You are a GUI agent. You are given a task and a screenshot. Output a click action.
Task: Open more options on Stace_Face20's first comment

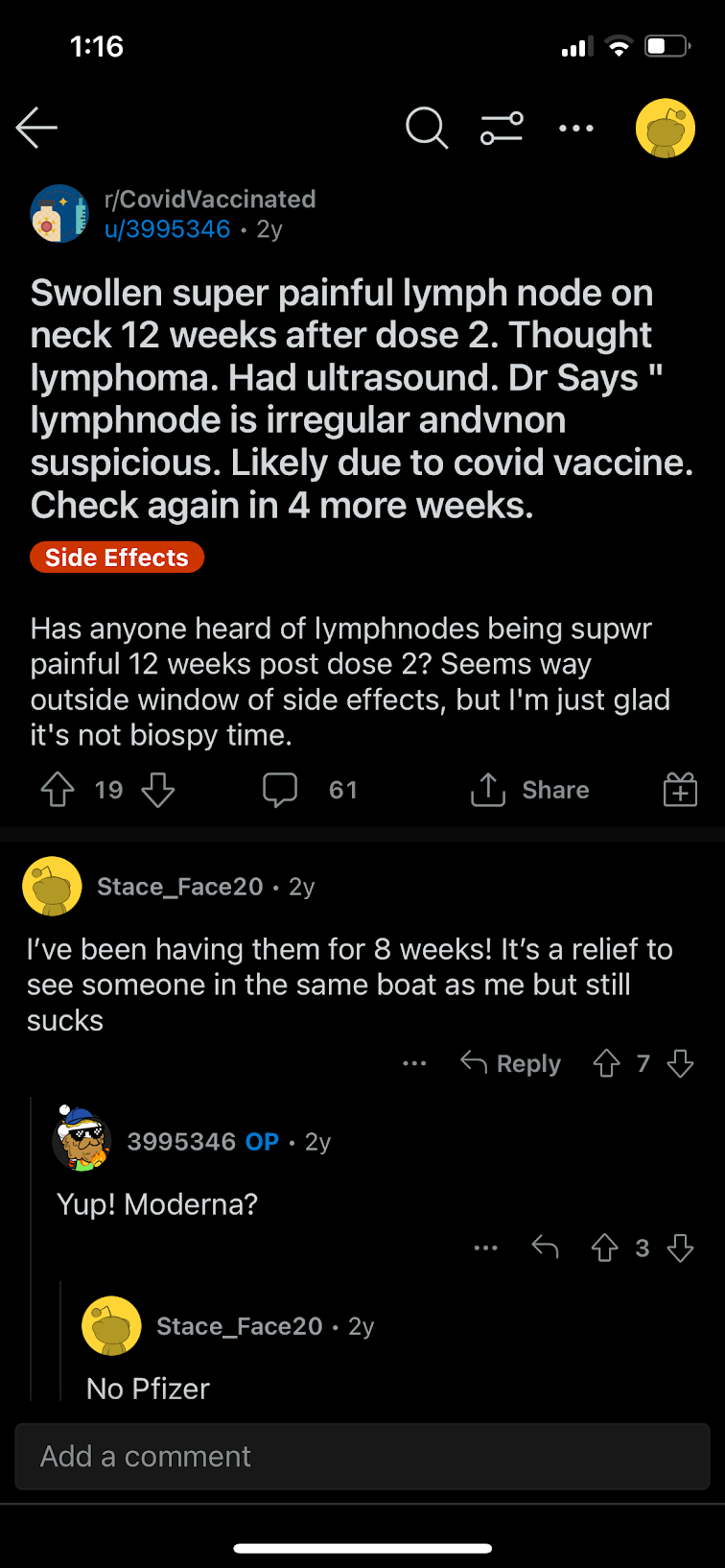pyautogui.click(x=414, y=1063)
